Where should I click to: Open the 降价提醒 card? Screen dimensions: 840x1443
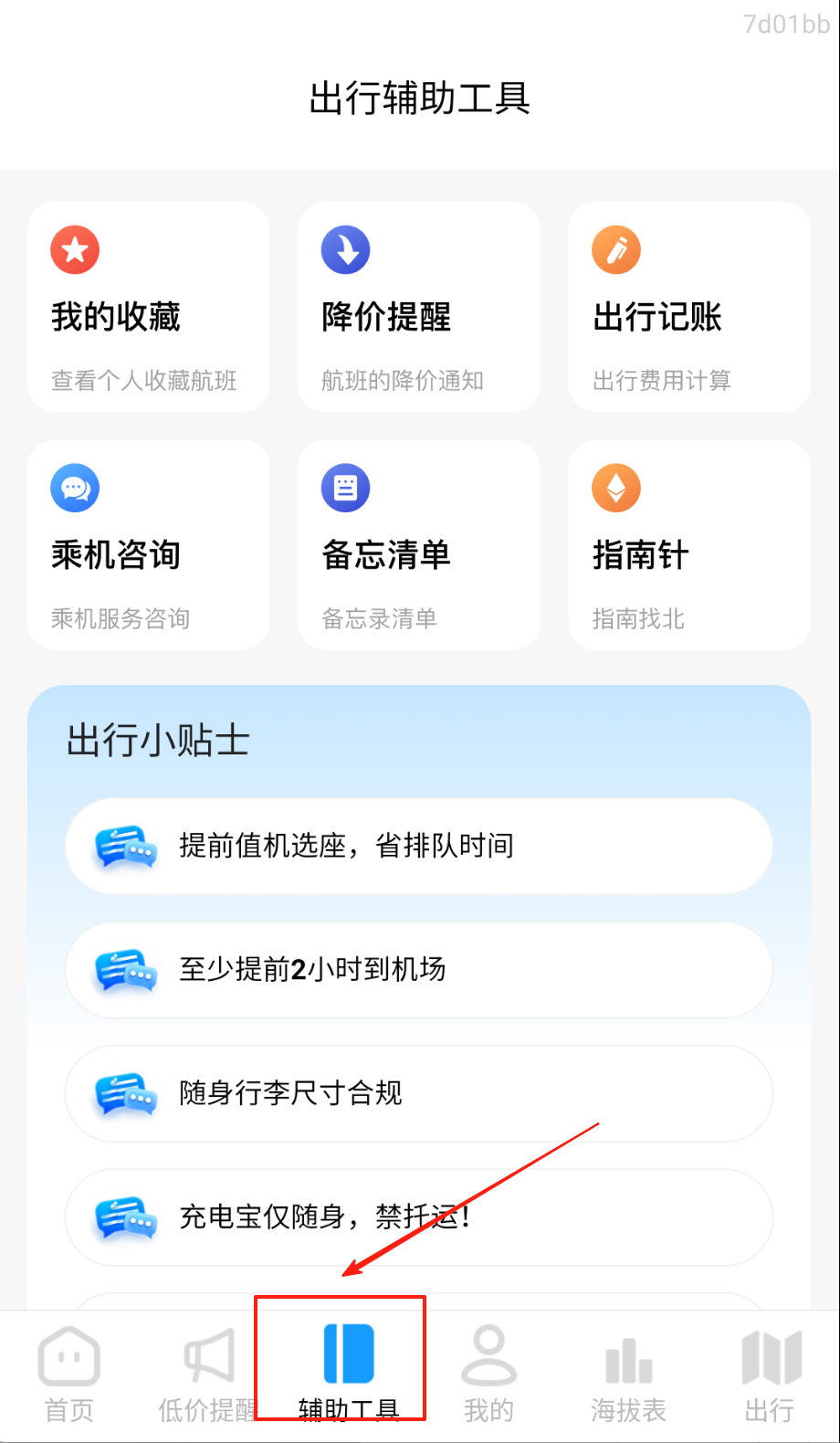418,307
